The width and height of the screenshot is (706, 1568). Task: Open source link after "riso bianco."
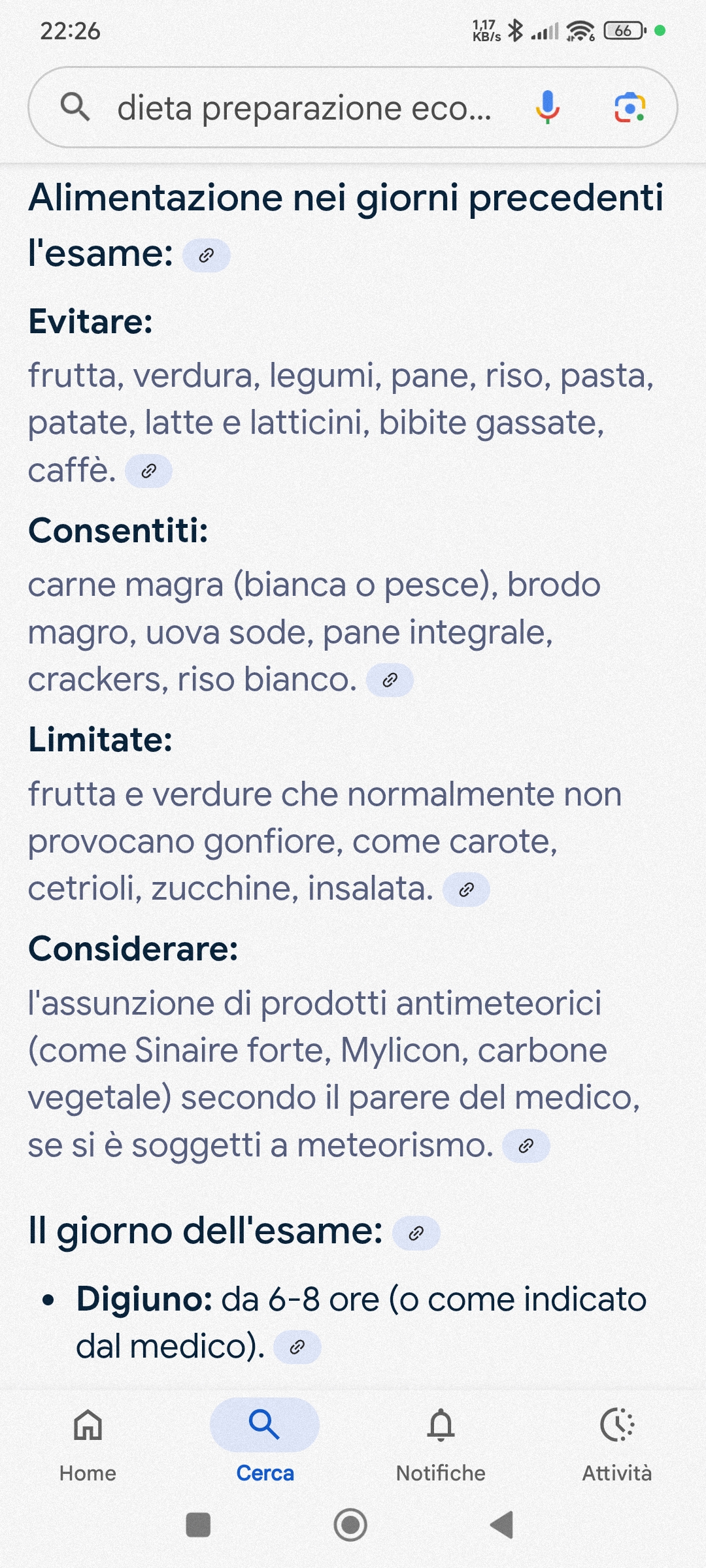pos(390,680)
